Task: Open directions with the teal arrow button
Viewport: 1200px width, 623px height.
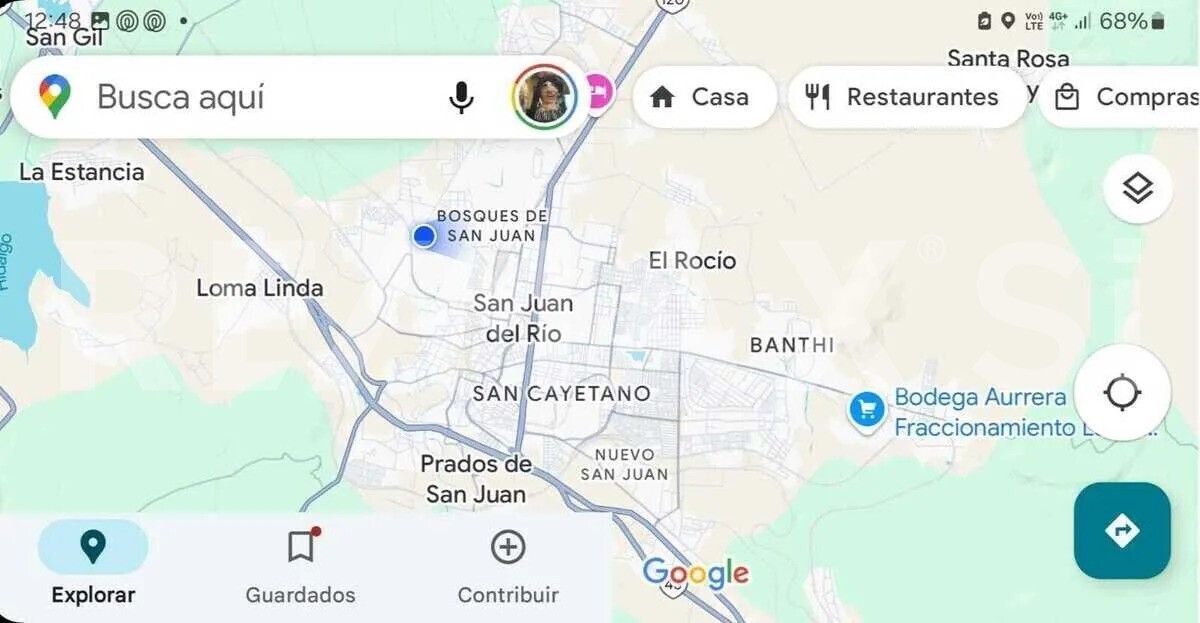Action: 1121,530
